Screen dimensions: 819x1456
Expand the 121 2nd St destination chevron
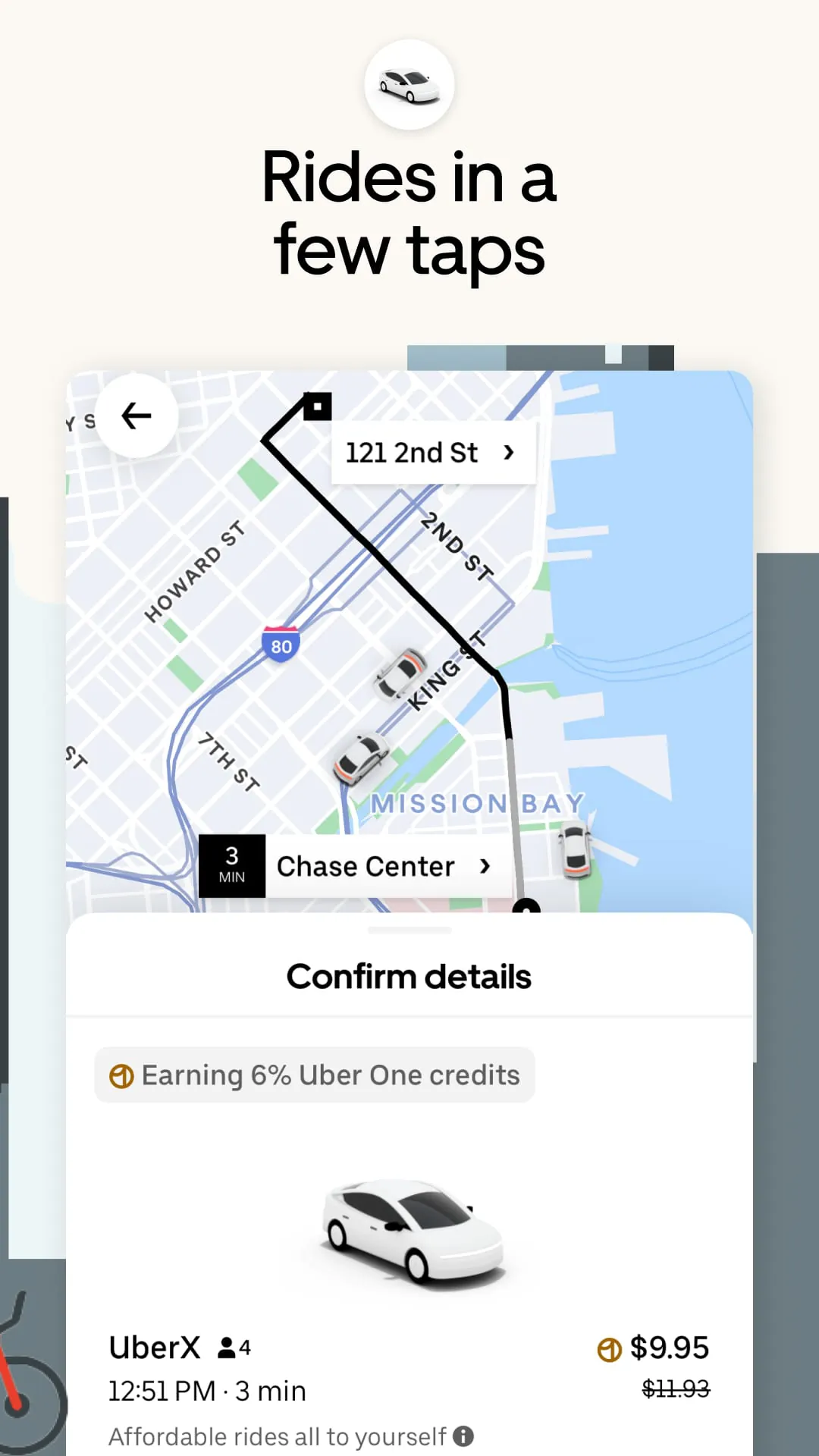click(508, 452)
